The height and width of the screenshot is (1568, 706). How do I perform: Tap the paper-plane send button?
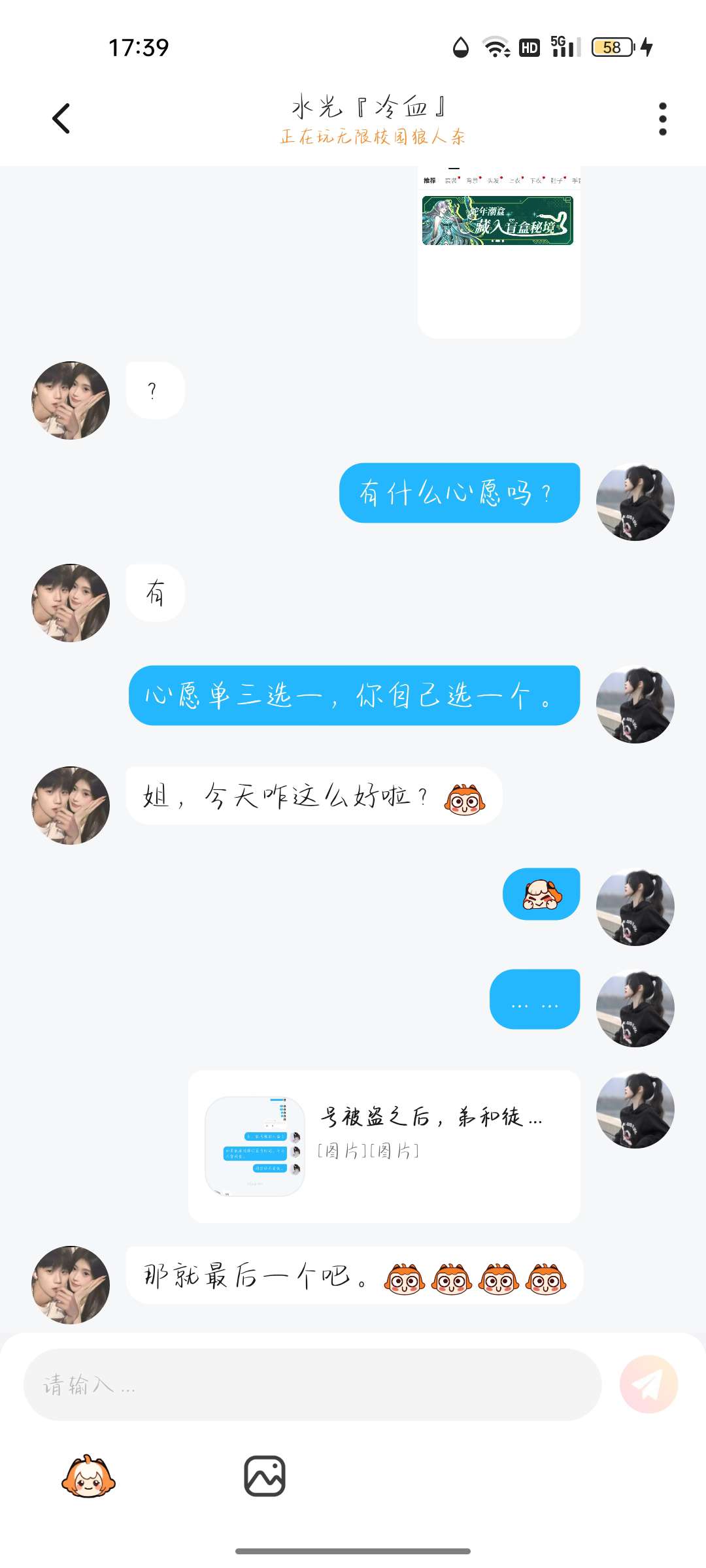[x=648, y=1384]
